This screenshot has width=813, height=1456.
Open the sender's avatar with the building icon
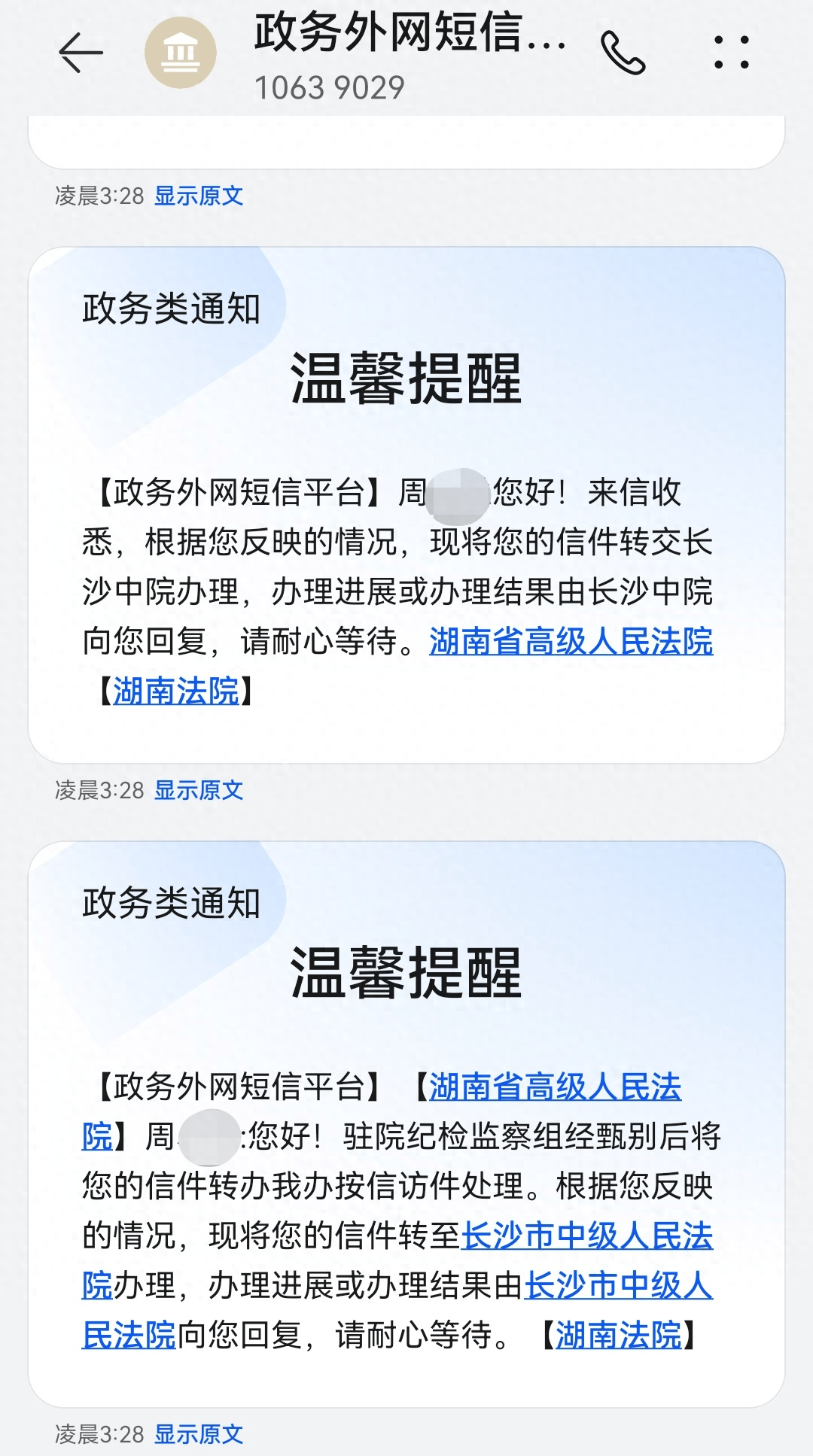181,53
